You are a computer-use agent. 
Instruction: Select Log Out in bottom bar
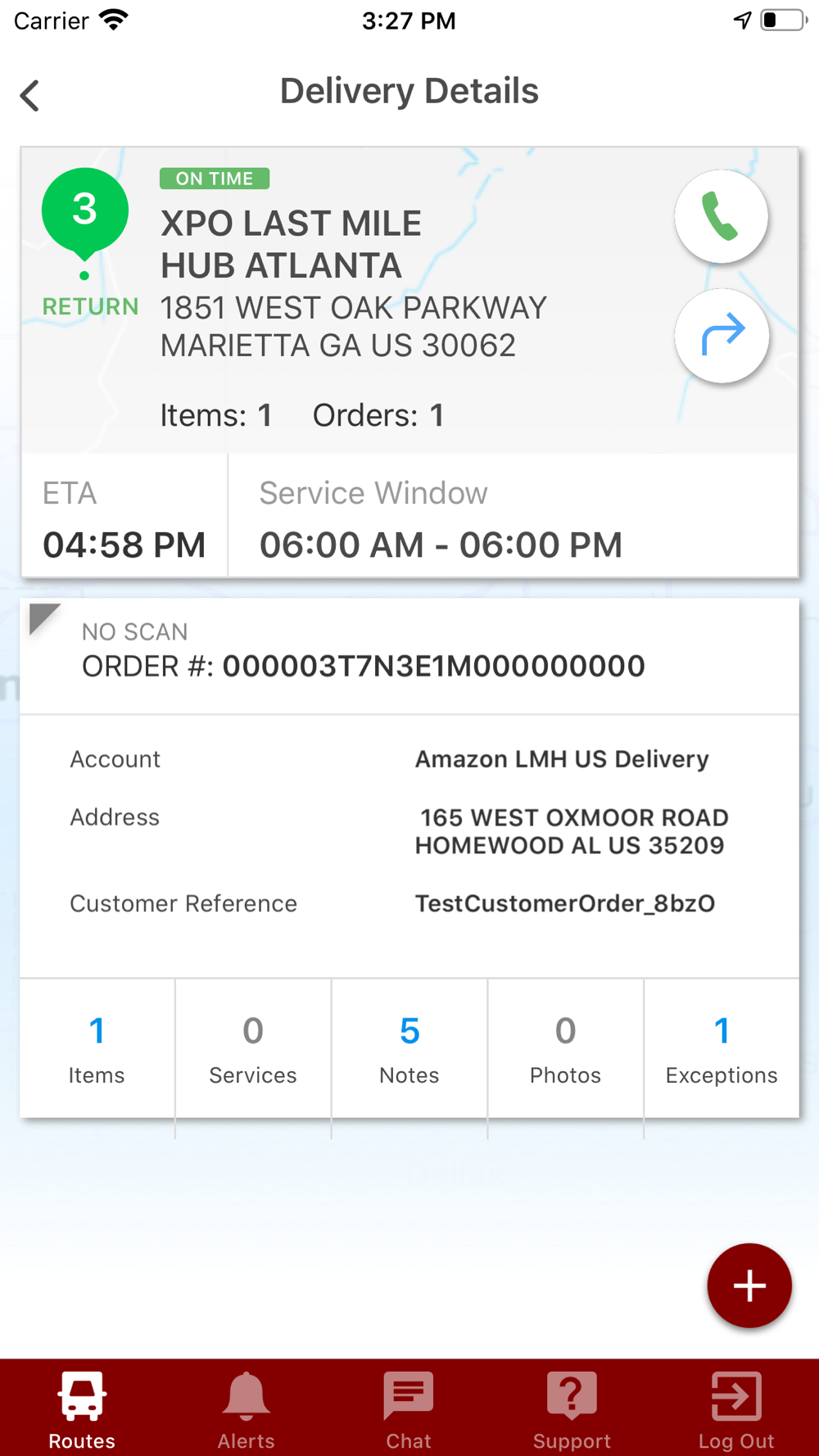(736, 1409)
